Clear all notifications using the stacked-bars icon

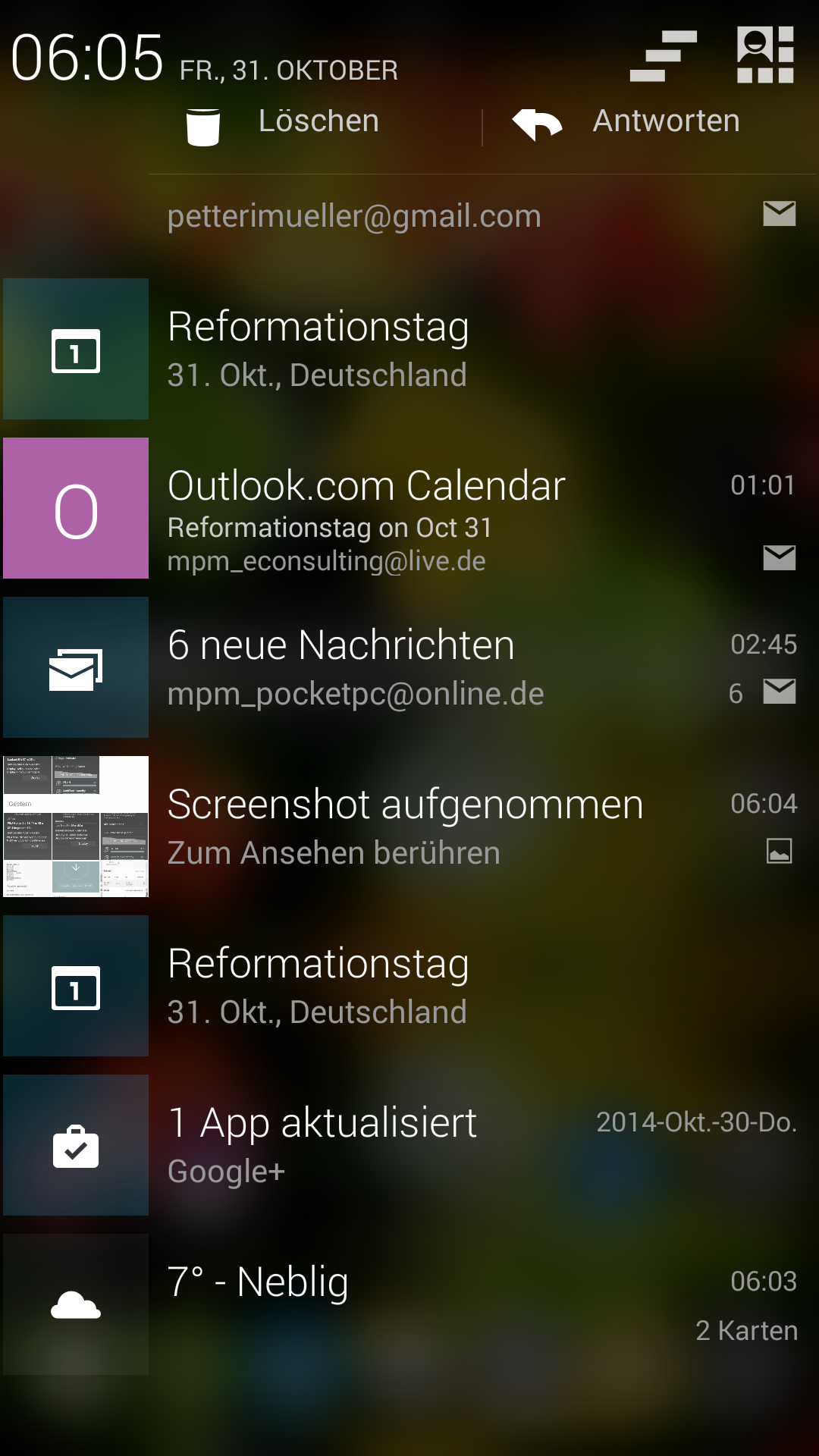[x=664, y=55]
